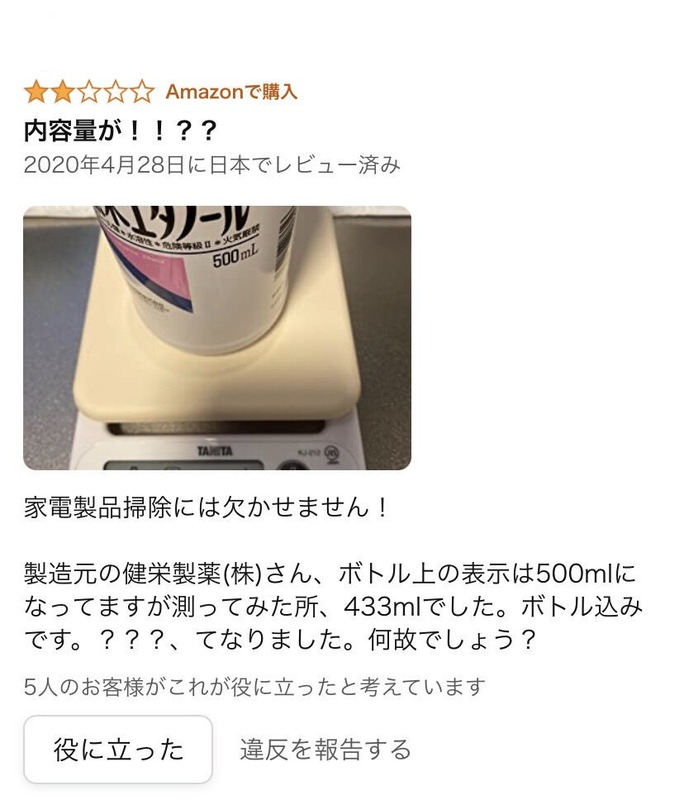Open the review photo of the bottle
Image resolution: width=684 pixels, height=800 pixels.
click(x=217, y=338)
